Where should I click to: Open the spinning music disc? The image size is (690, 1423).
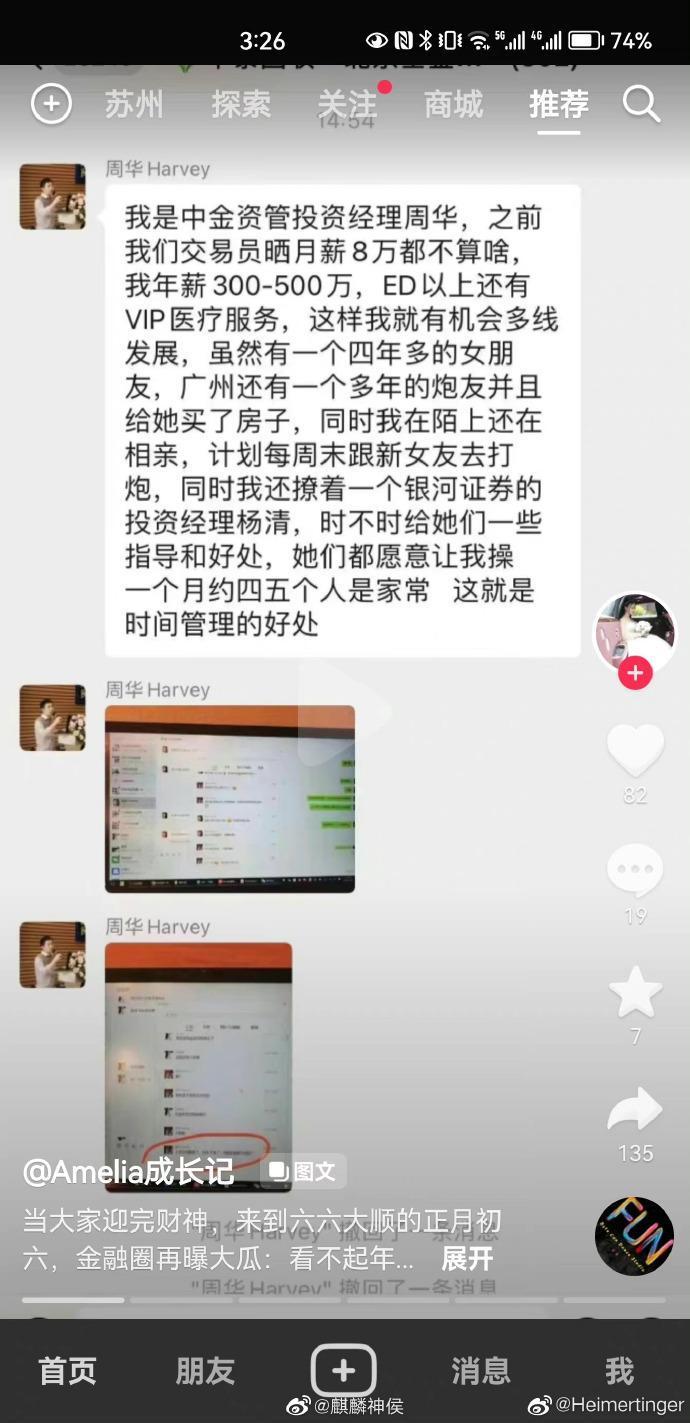click(634, 1236)
